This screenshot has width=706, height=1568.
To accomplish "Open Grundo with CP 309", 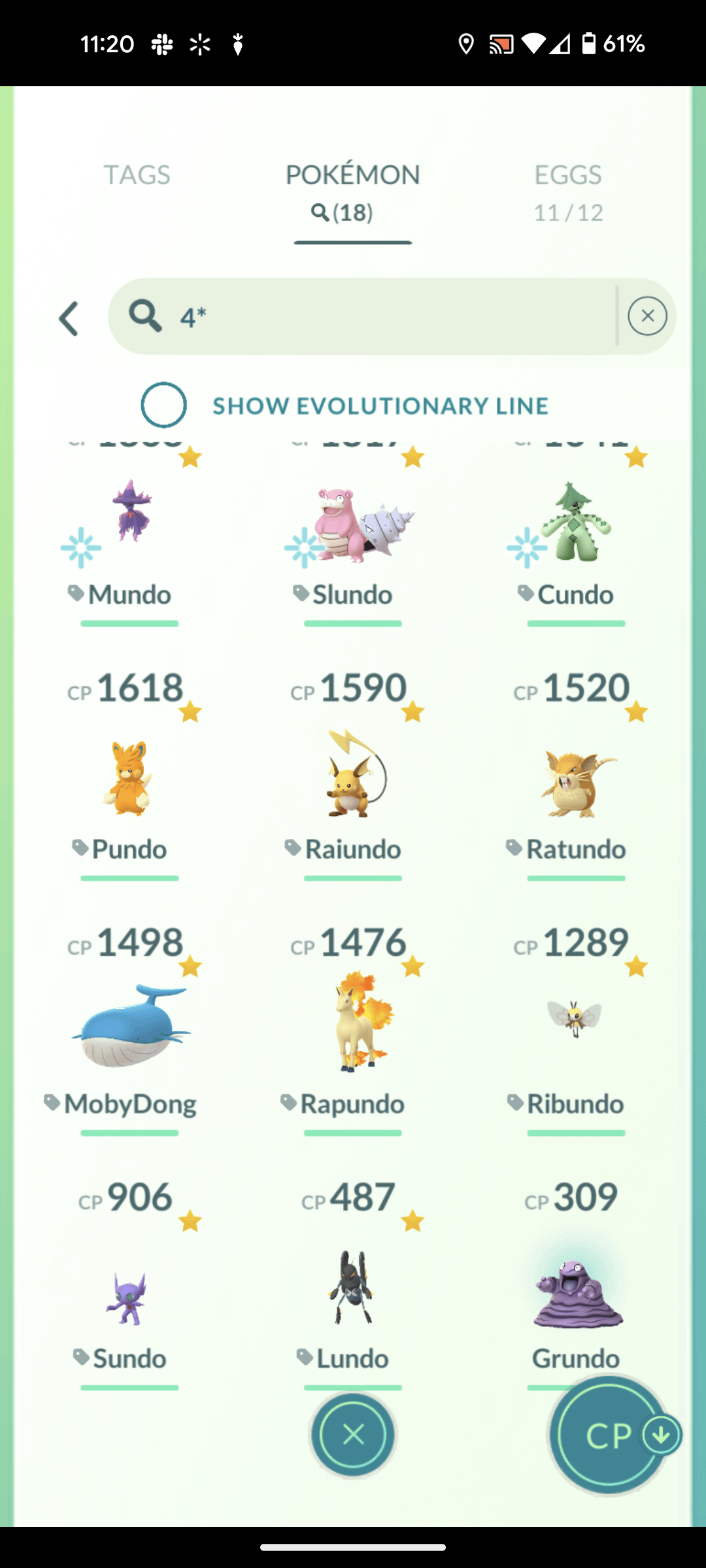I will 575,1290.
